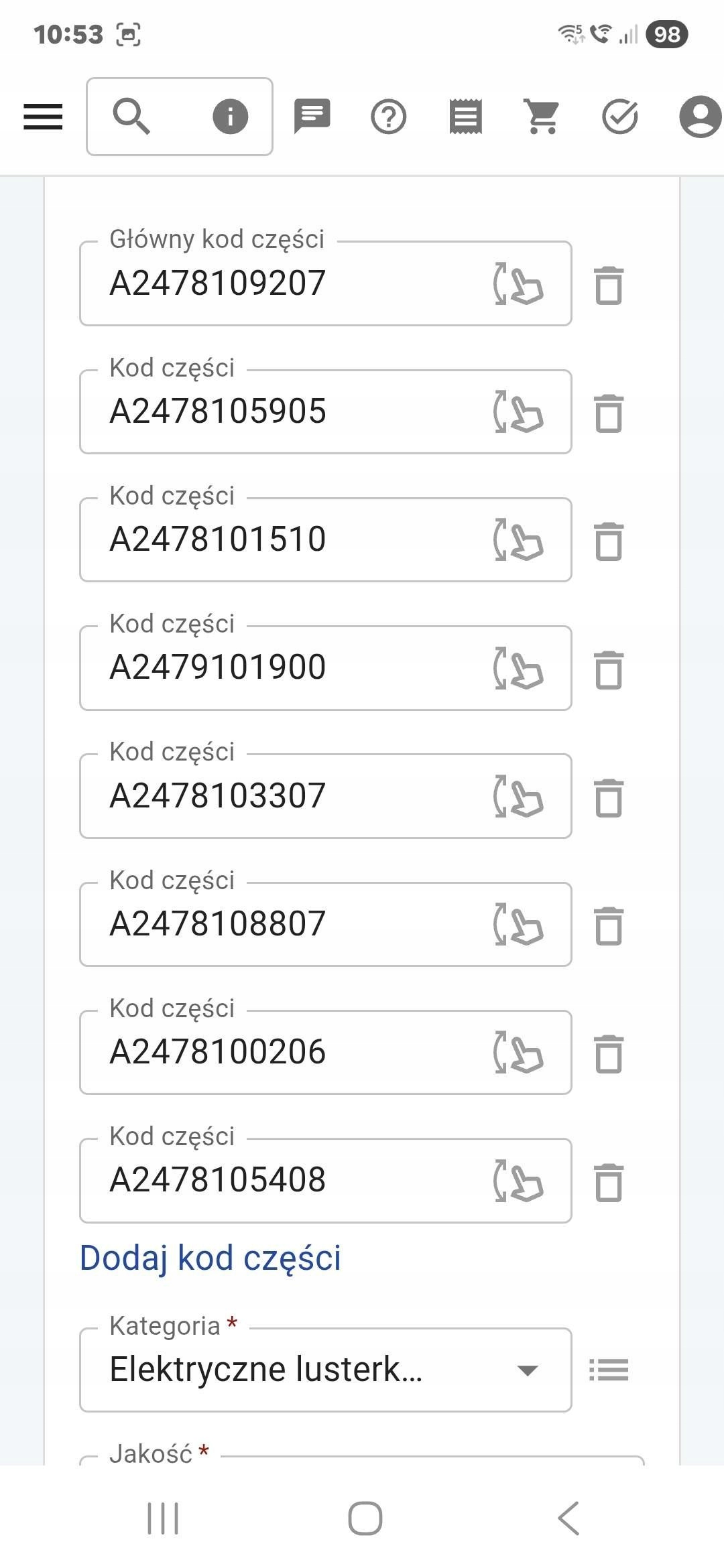Edit main part code A2478109207 field
This screenshot has height=1568, width=724.
coord(282,283)
